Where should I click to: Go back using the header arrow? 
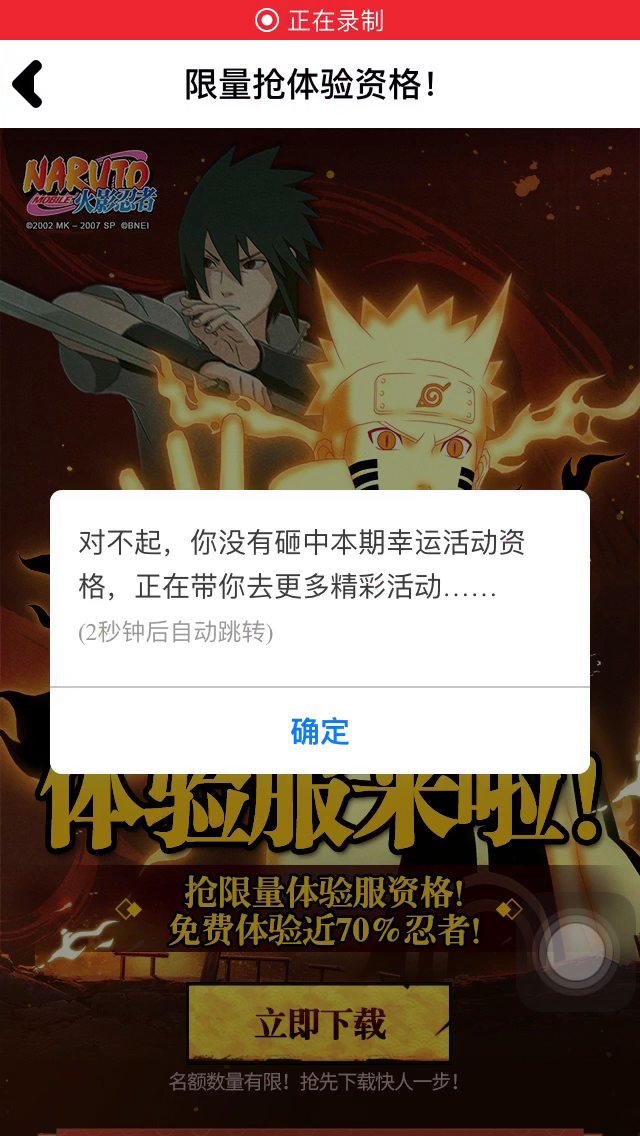tap(28, 84)
